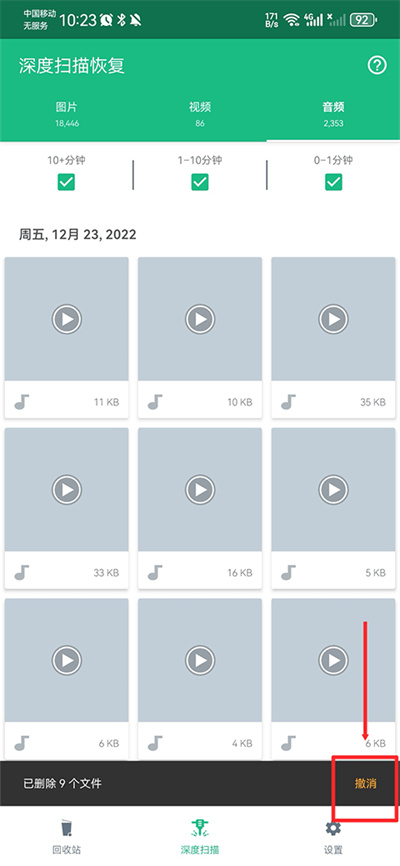This screenshot has width=400, height=866.
Task: Open the 5 KB audio file
Action: [334, 508]
